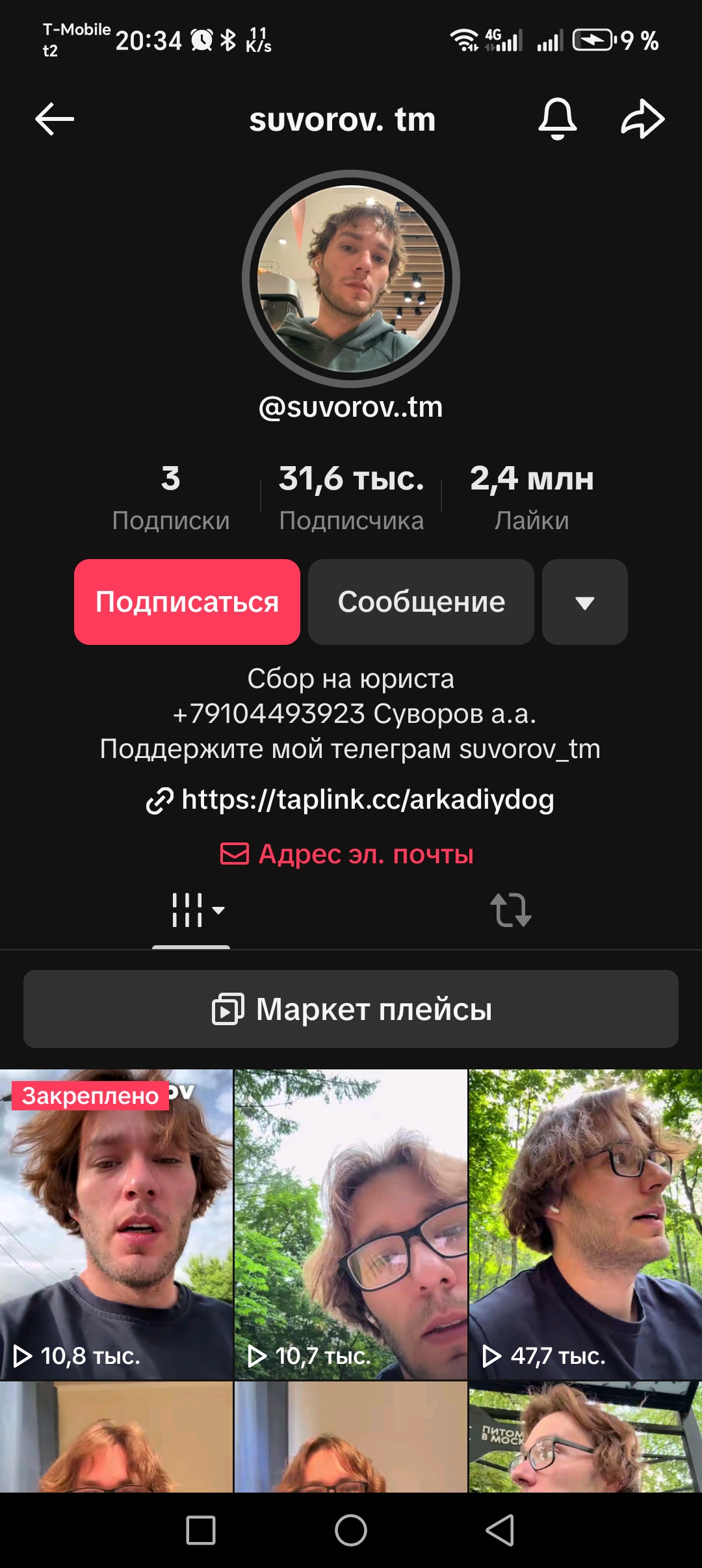This screenshot has height=1568, width=702.
Task: Open the notifications bell for this profile
Action: tap(557, 119)
